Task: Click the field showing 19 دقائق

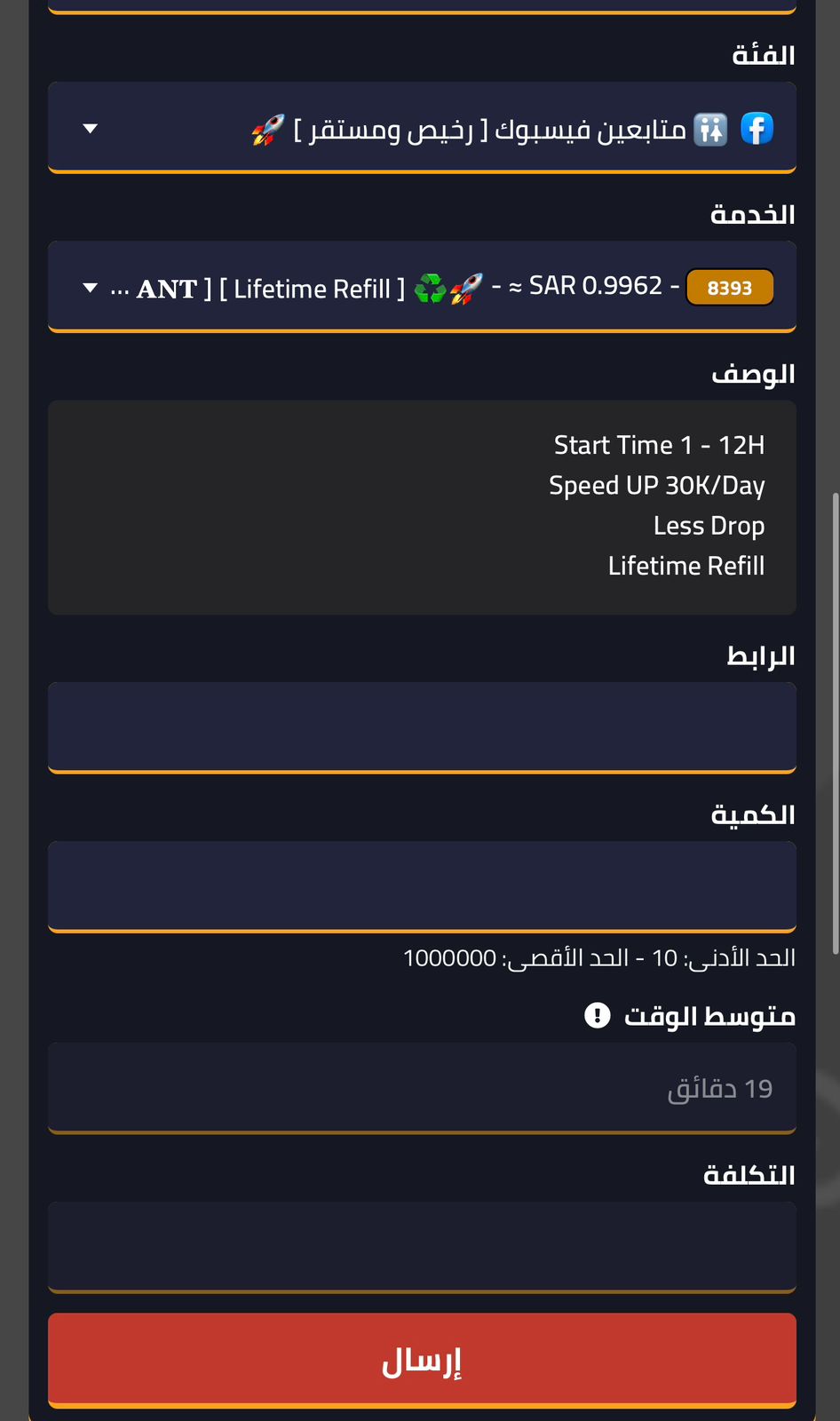Action: pos(422,1086)
